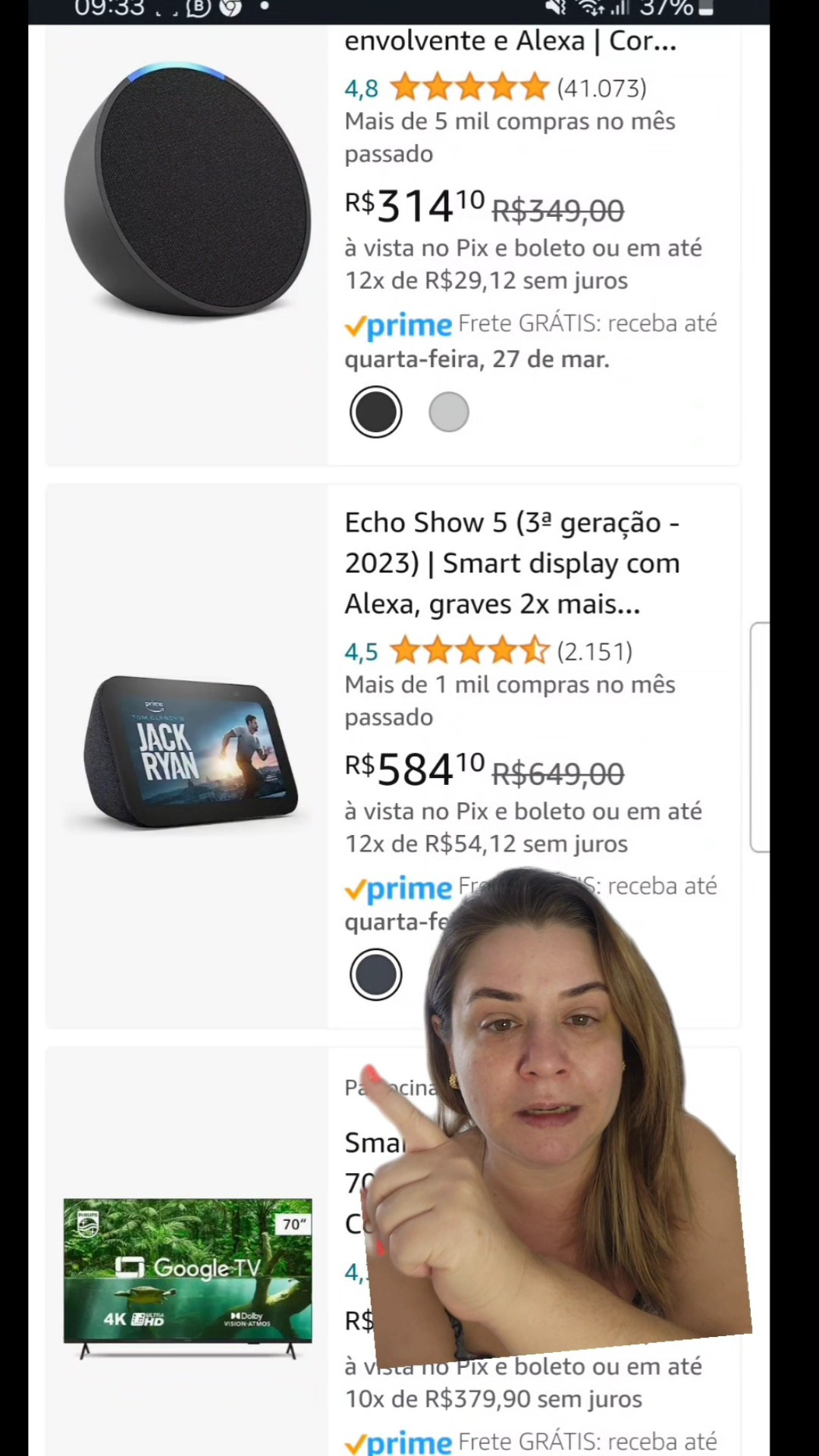Toggle the muted sound icon in the status bar
This screenshot has height=1456, width=819.
tap(555, 8)
